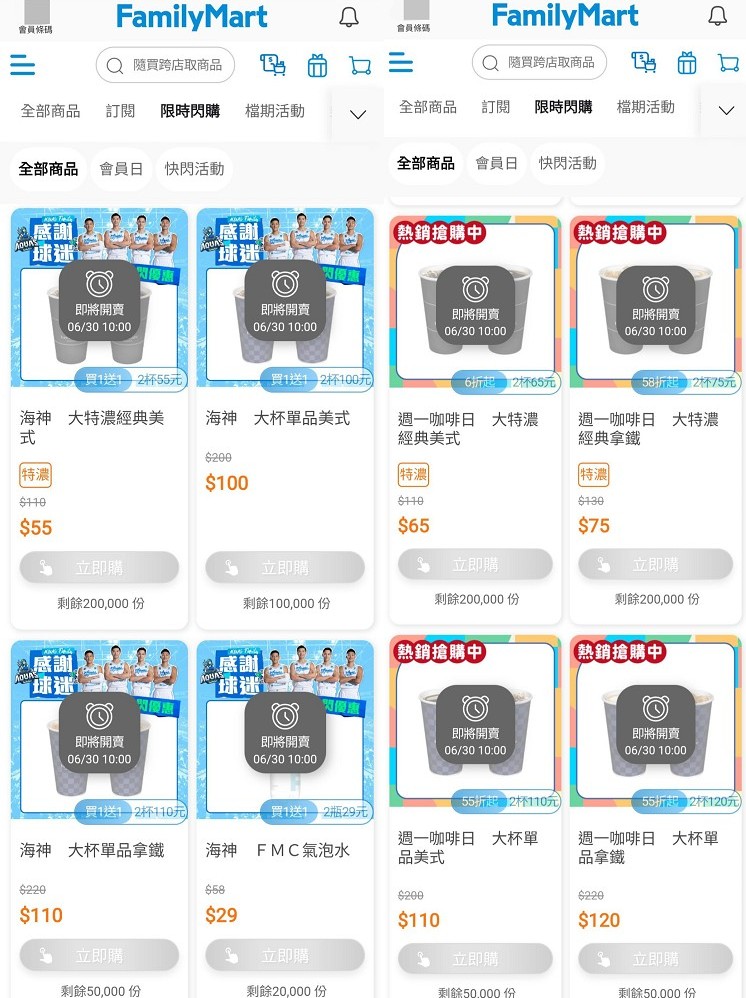Tap 立即購 for 海神 大杯單品美式 at $100
This screenshot has width=746, height=998.
(285, 568)
